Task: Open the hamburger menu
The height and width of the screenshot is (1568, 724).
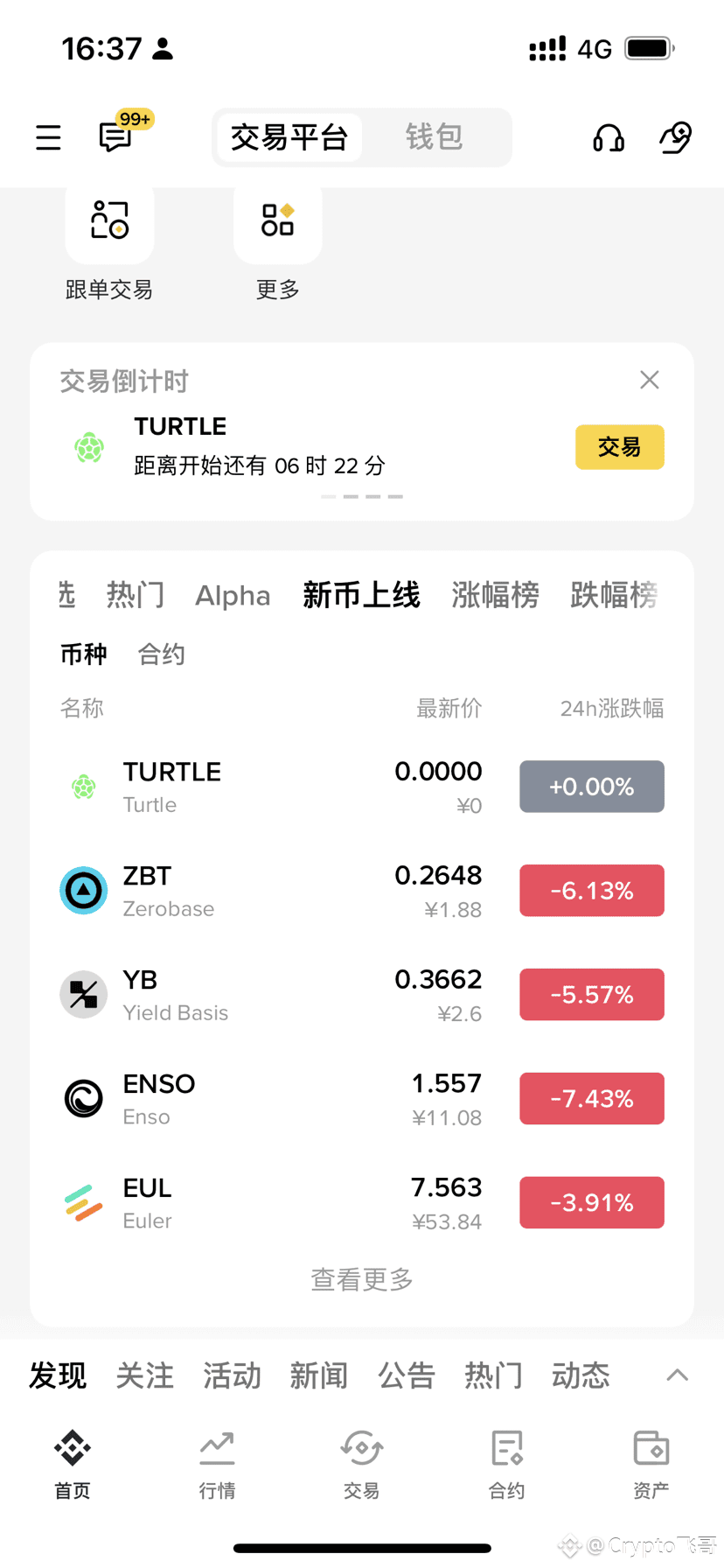Action: click(x=48, y=137)
